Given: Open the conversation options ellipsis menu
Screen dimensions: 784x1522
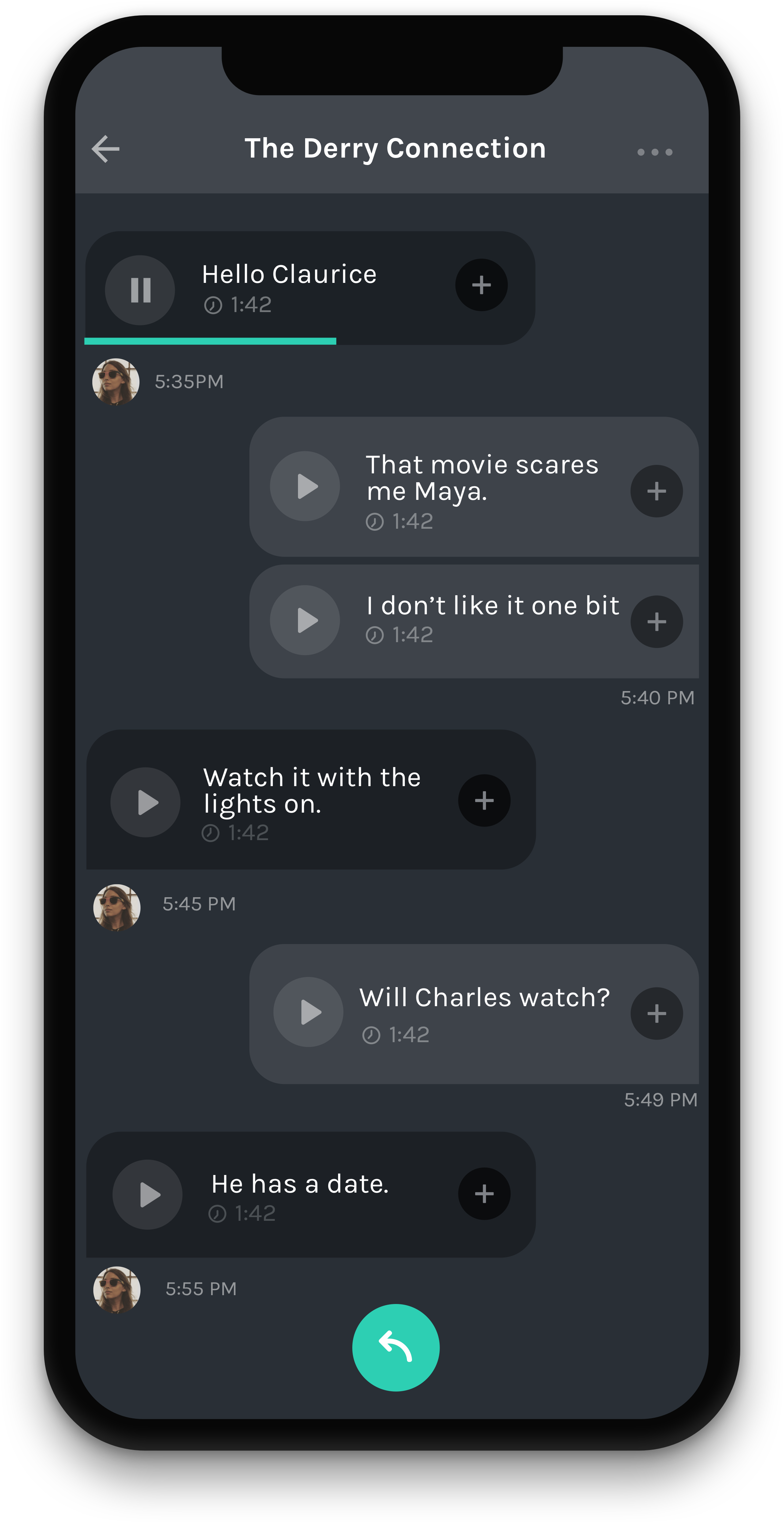Looking at the screenshot, I should click(655, 151).
